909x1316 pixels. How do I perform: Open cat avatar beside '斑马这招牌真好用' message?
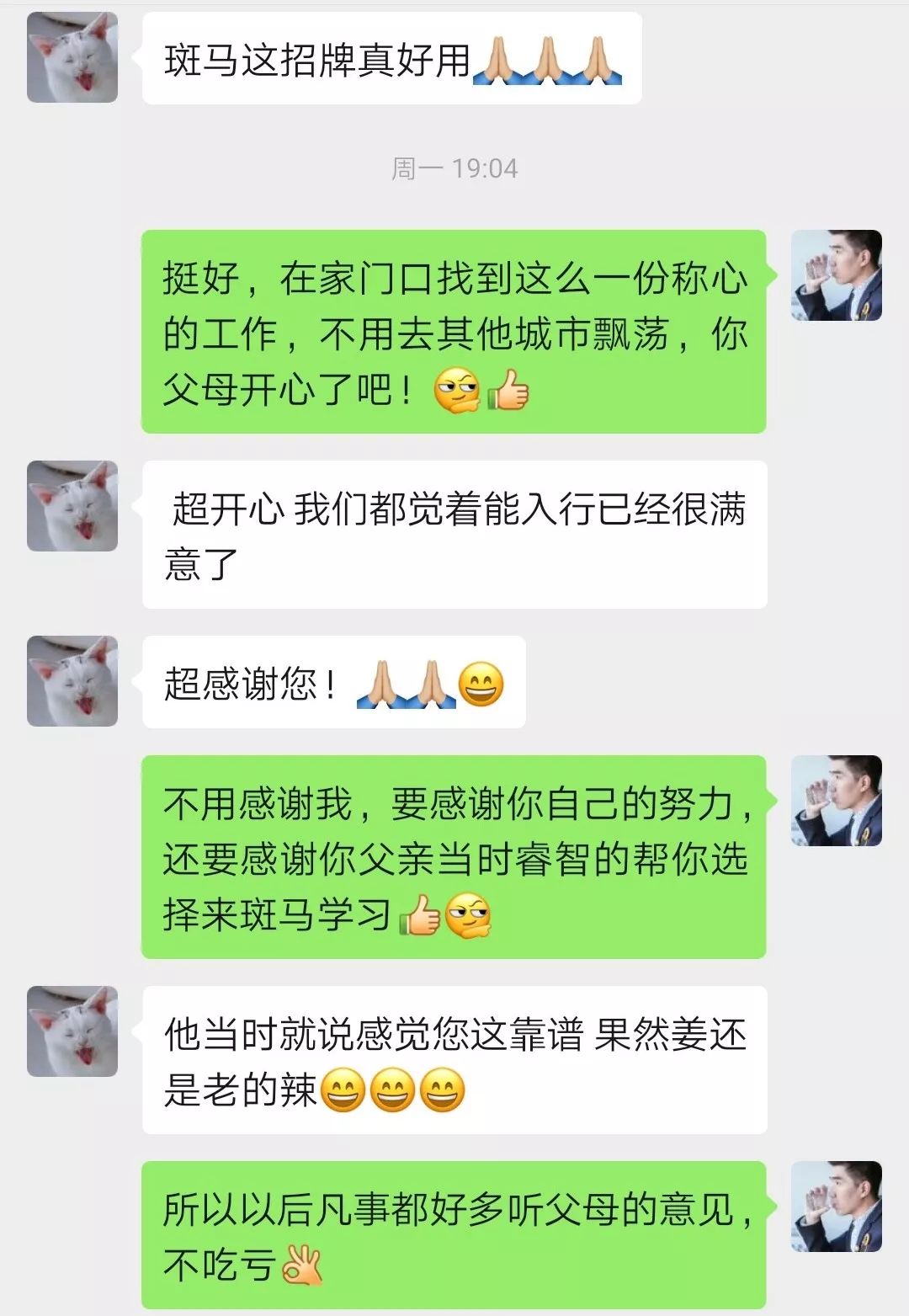[72, 58]
